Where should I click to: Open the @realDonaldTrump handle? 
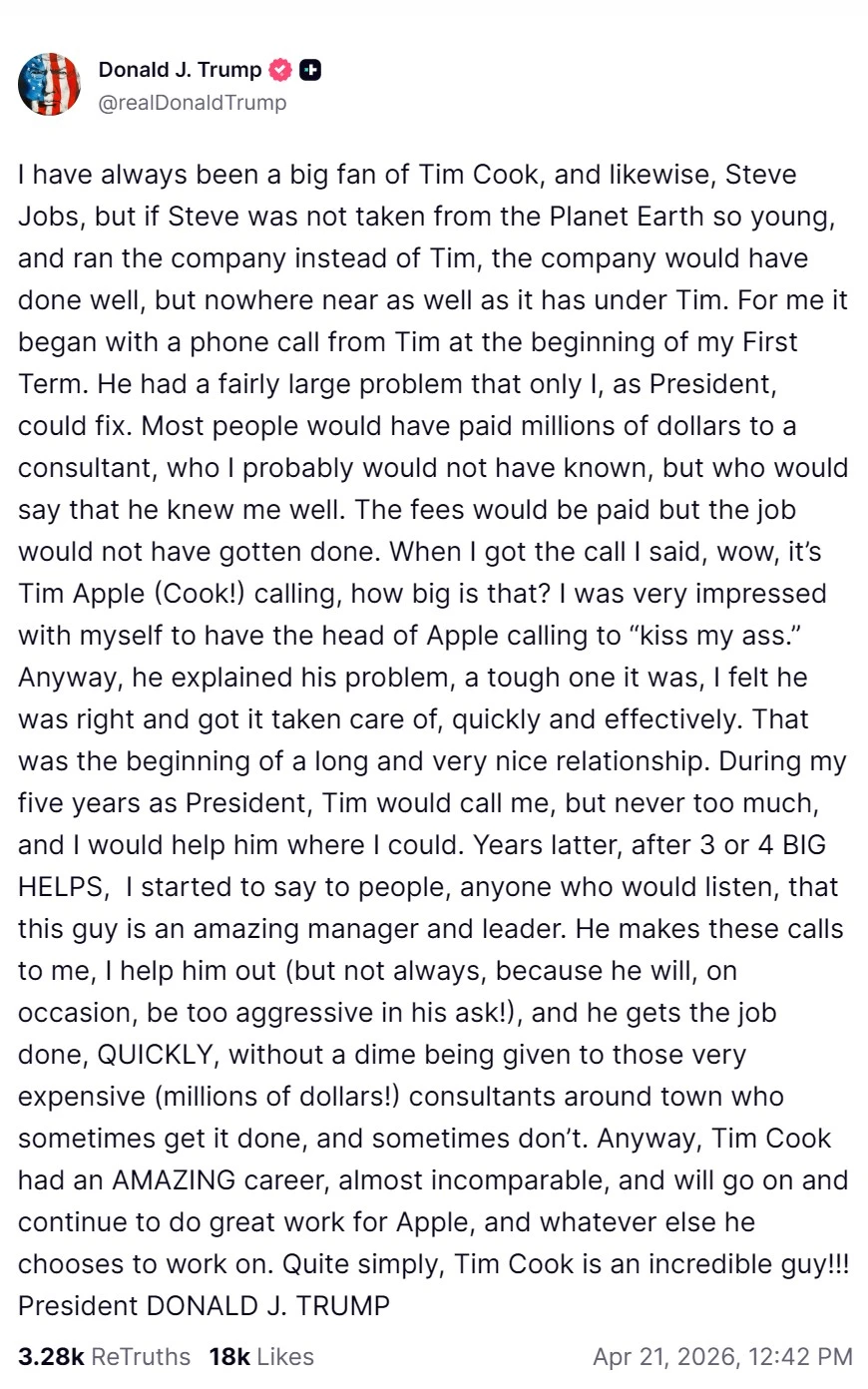pos(192,102)
